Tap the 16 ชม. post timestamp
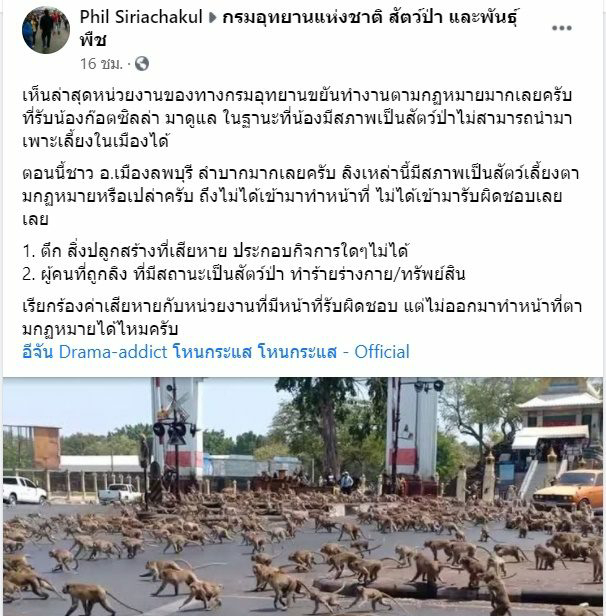The width and height of the screenshot is (606, 616). click(x=101, y=64)
